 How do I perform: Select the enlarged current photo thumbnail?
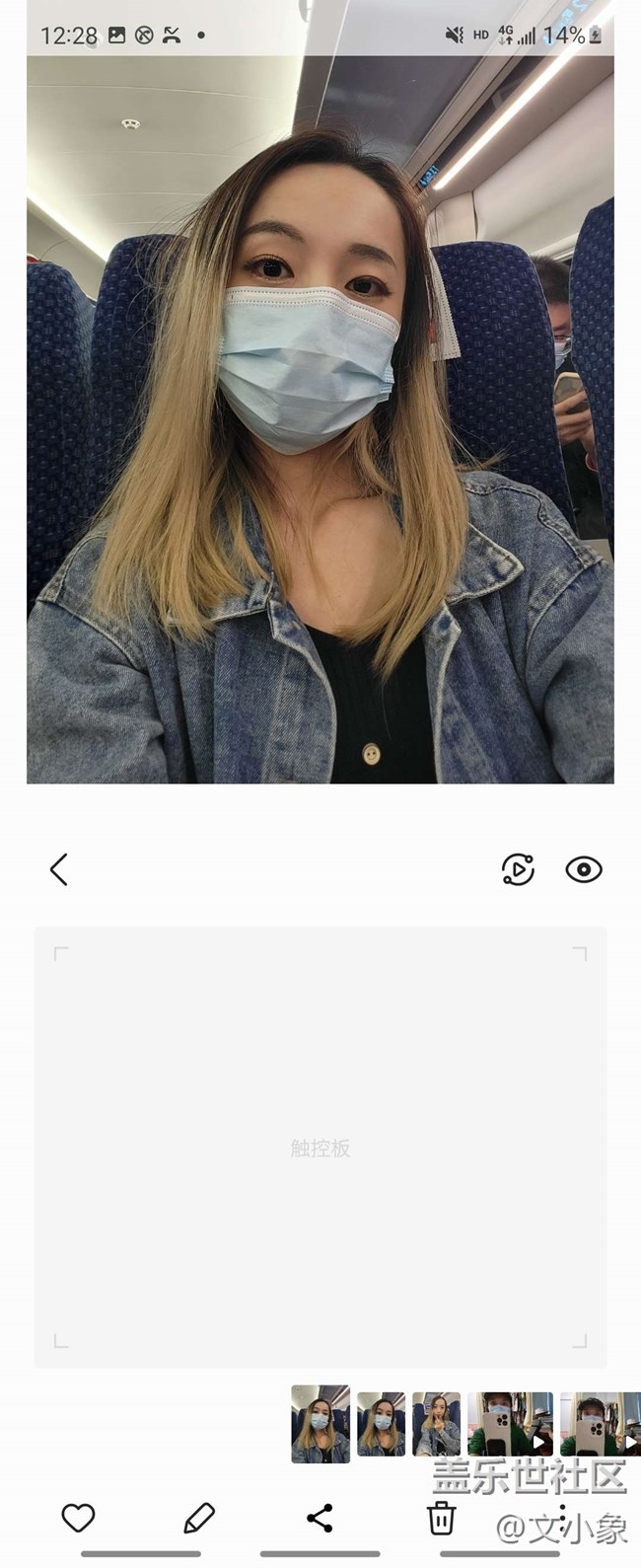(x=320, y=1423)
